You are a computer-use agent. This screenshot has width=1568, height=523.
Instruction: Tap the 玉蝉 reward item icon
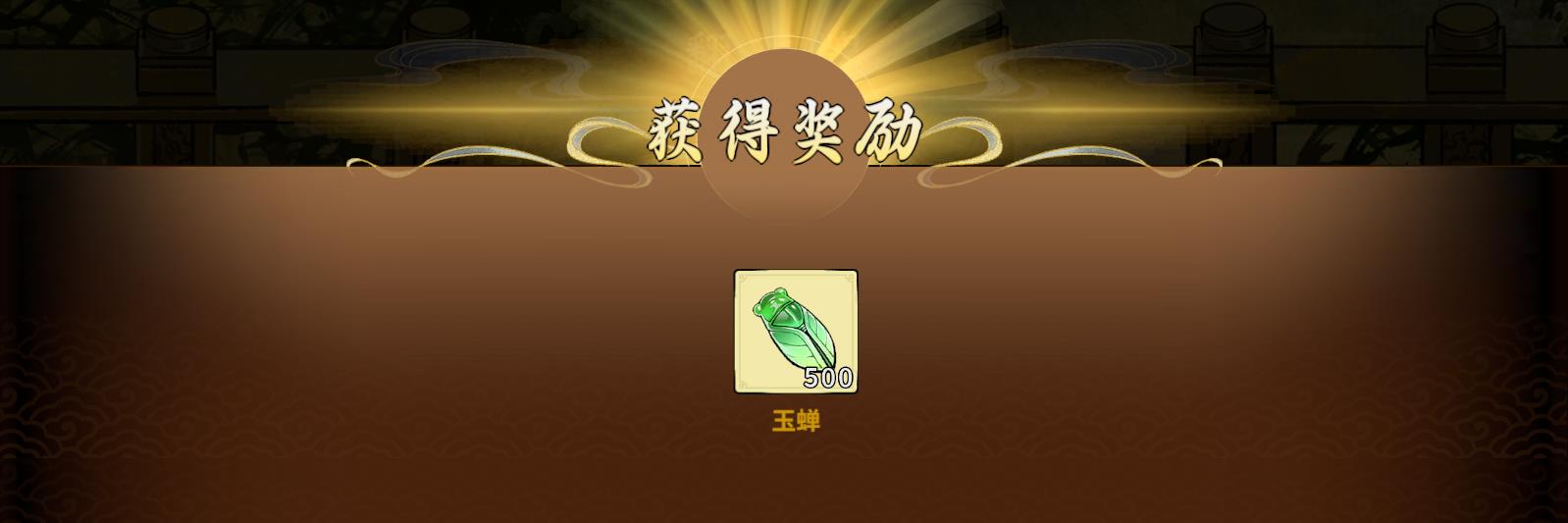[x=796, y=332]
